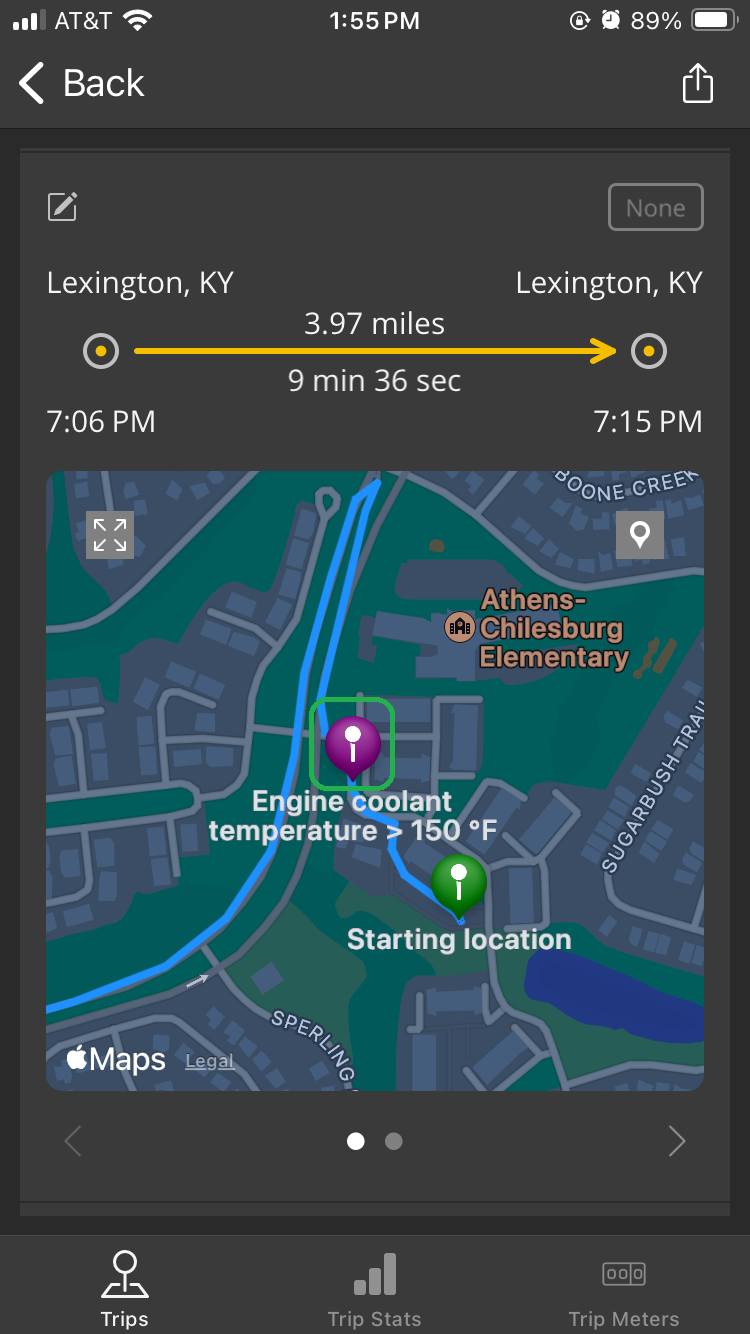Tap the Engine coolant temperature map marker
750x1334 pixels.
[x=351, y=744]
